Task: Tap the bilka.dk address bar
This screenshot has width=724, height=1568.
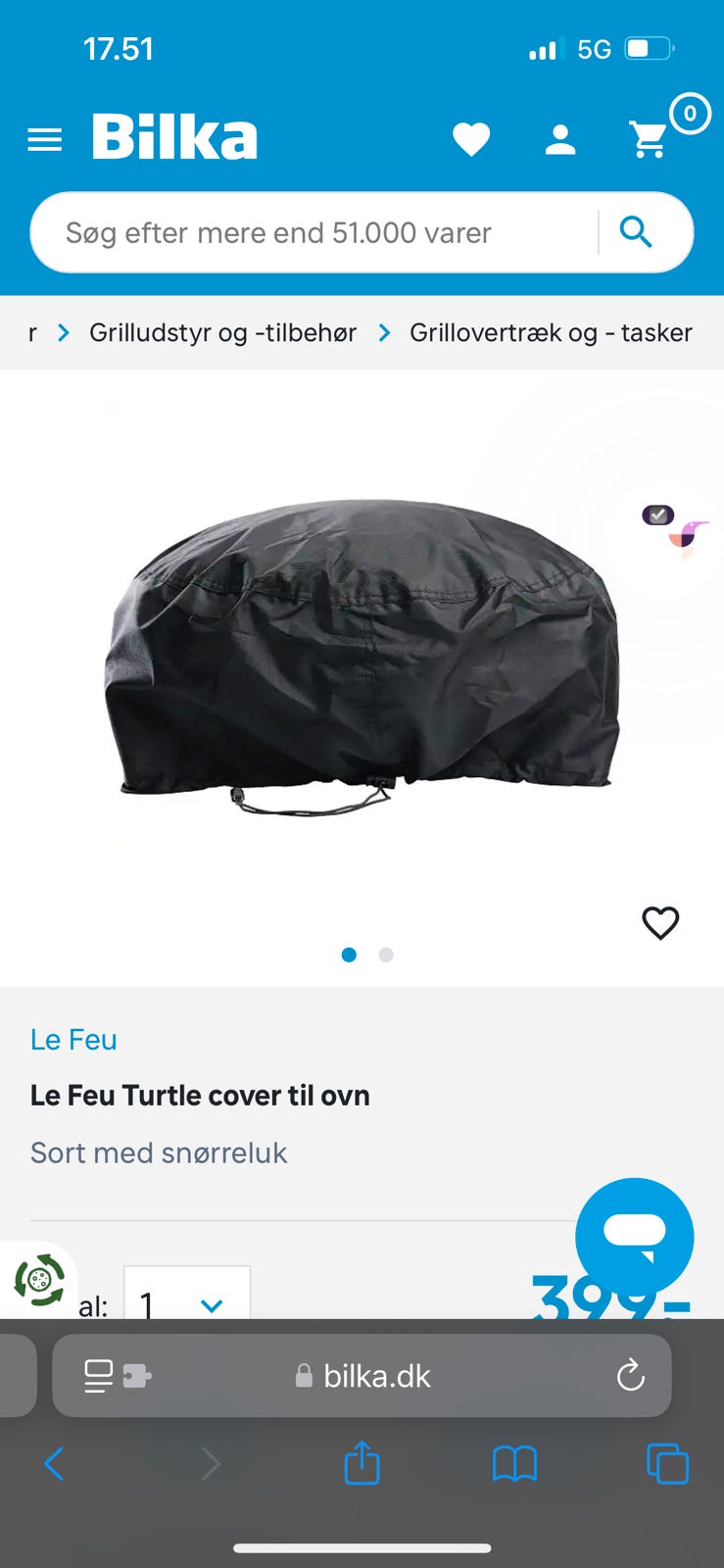Action: [x=377, y=1376]
